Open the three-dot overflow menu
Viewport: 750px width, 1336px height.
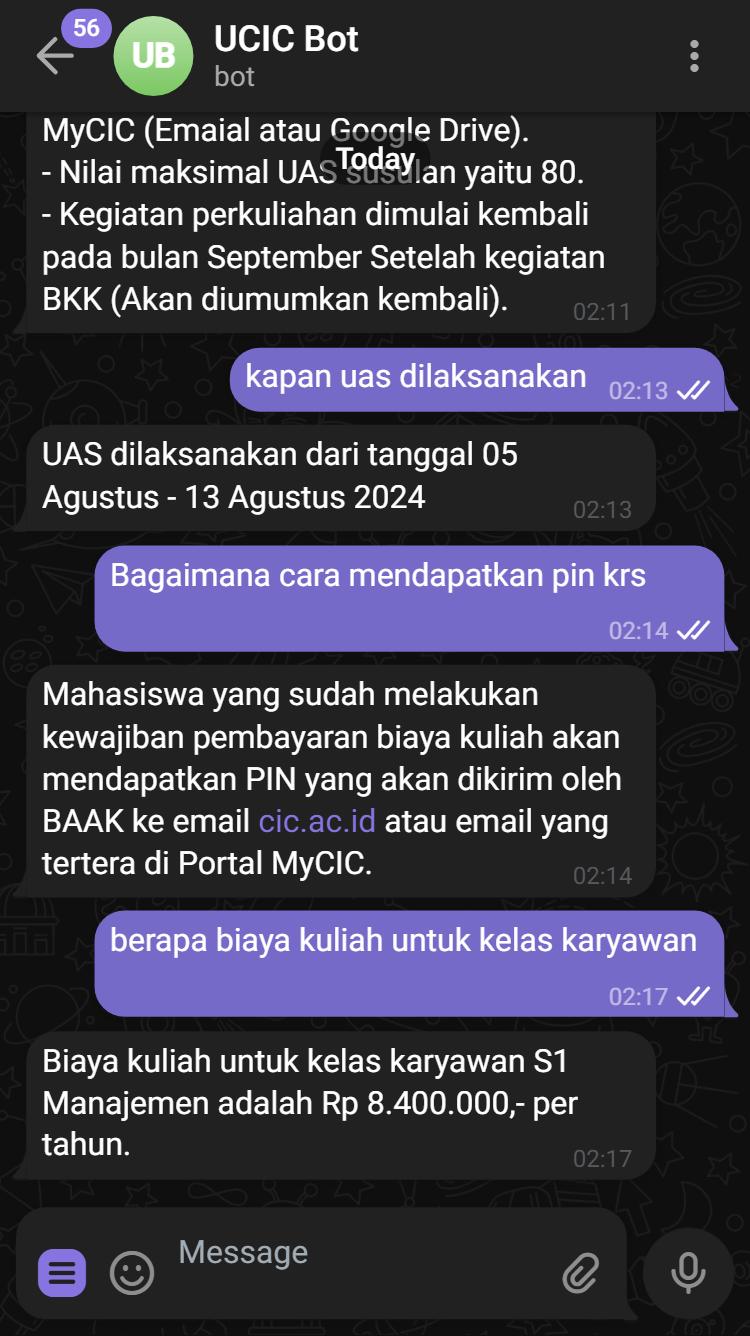pos(694,56)
